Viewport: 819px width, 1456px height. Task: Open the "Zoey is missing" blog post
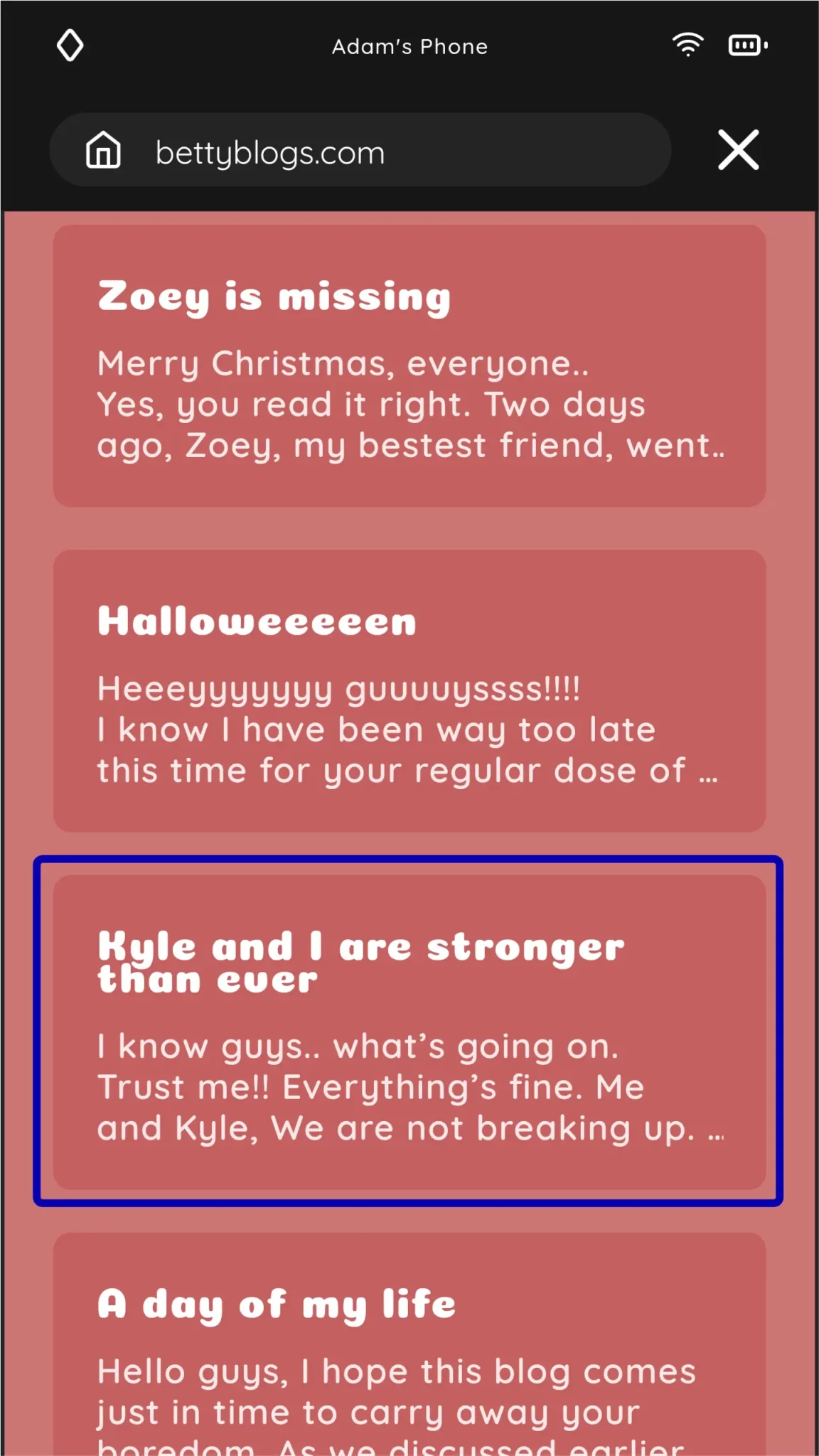(409, 365)
